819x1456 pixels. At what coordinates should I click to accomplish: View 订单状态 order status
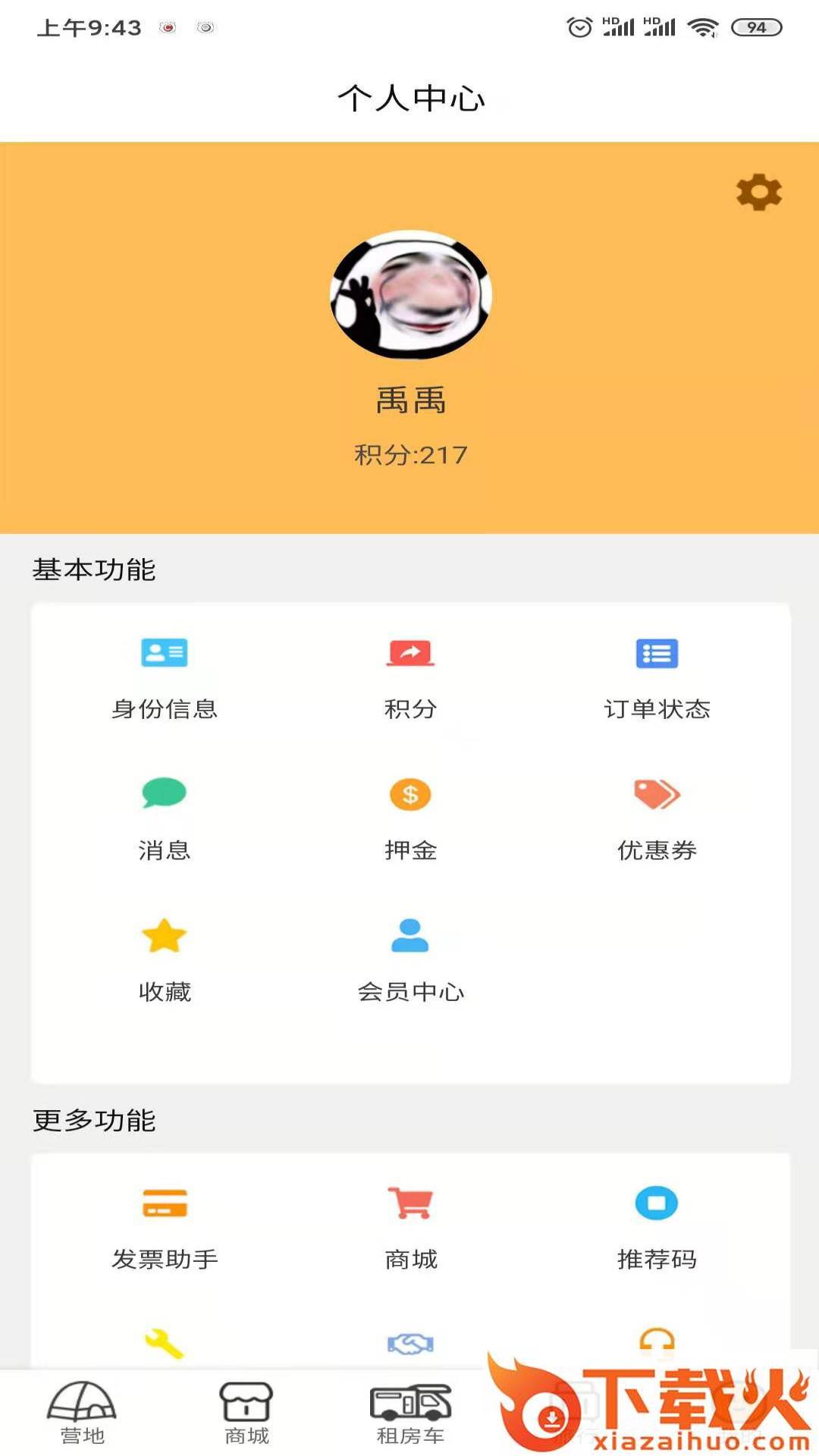(657, 677)
